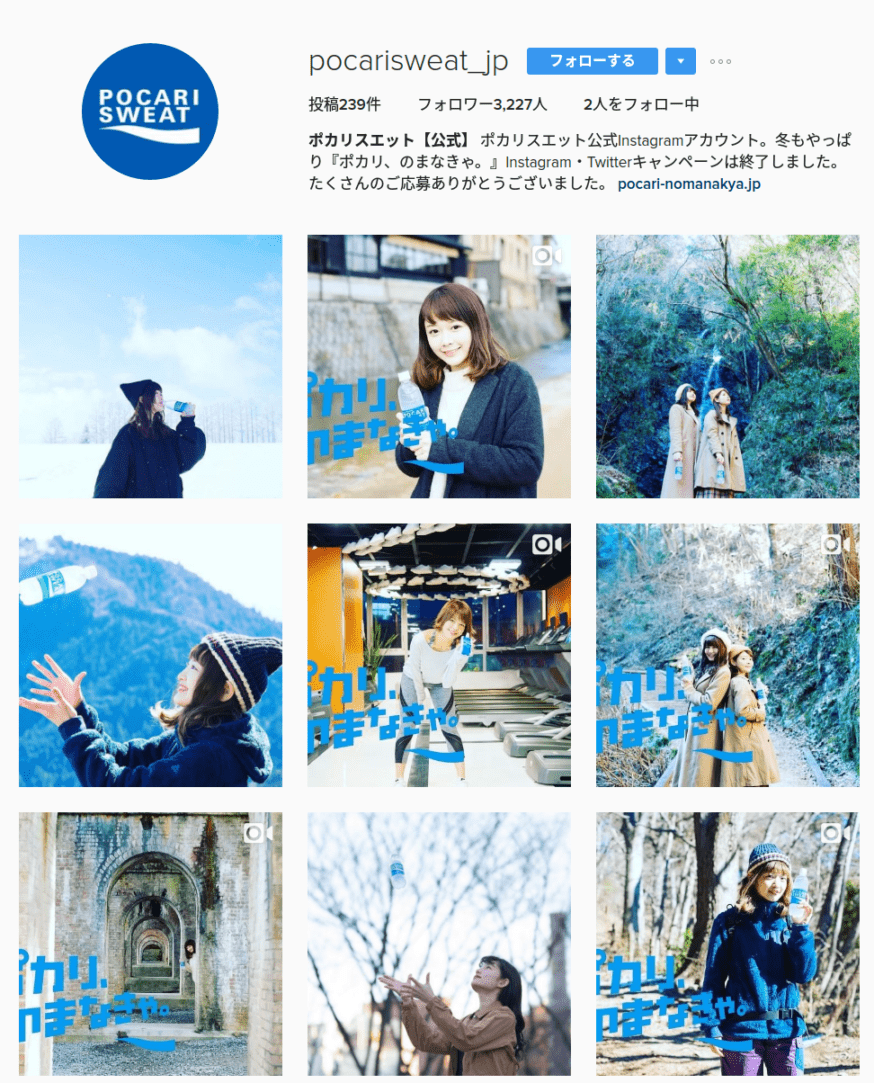Open the snowy field drinking post
The image size is (874, 1083).
[150, 366]
